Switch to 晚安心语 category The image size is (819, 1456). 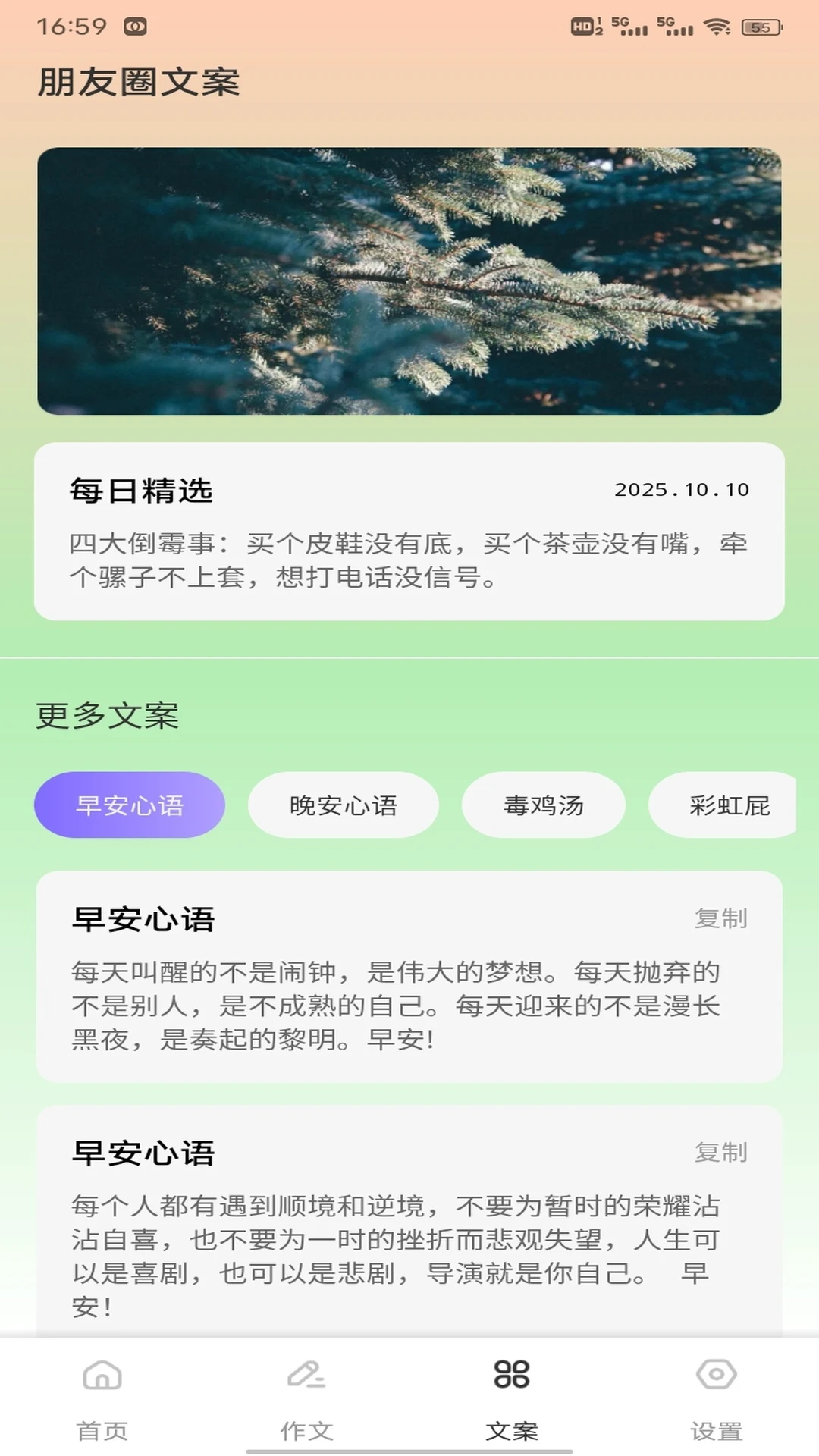tap(343, 805)
